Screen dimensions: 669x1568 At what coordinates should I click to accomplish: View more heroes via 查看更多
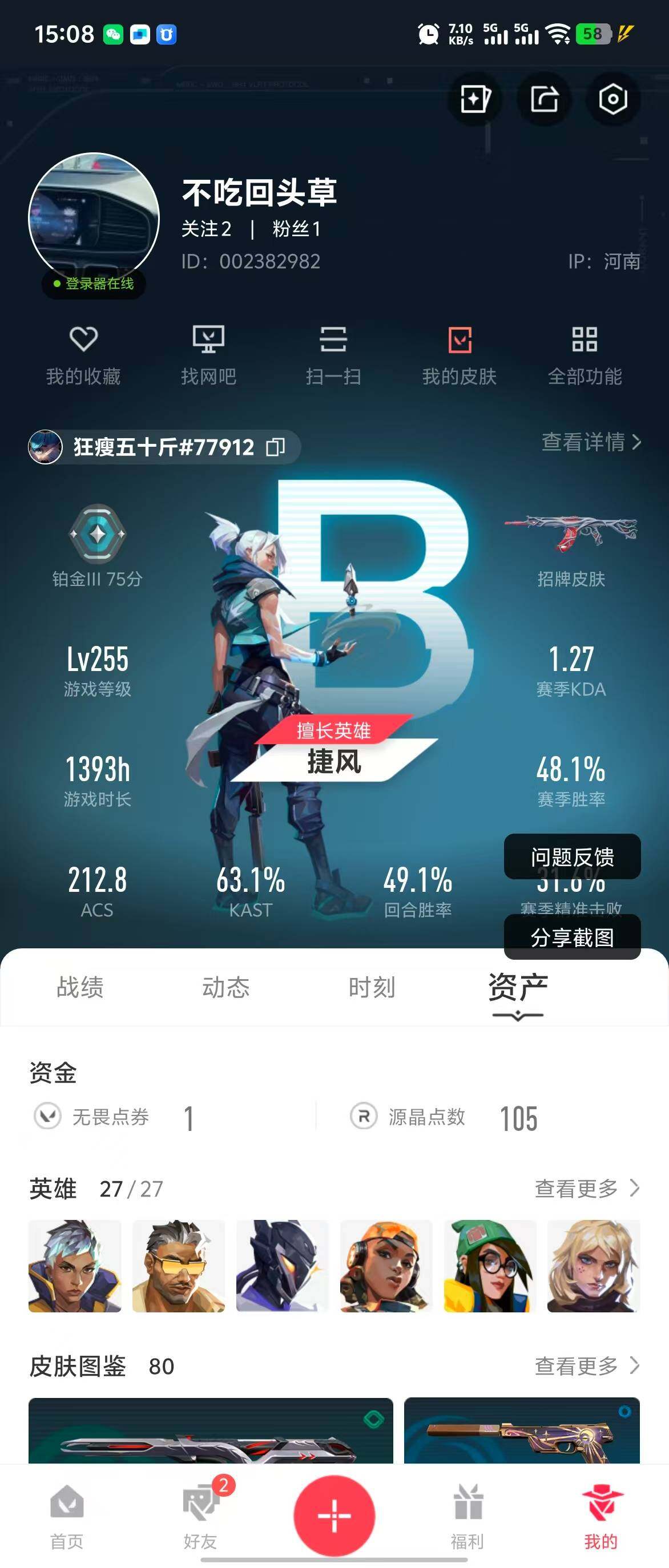(586, 1187)
